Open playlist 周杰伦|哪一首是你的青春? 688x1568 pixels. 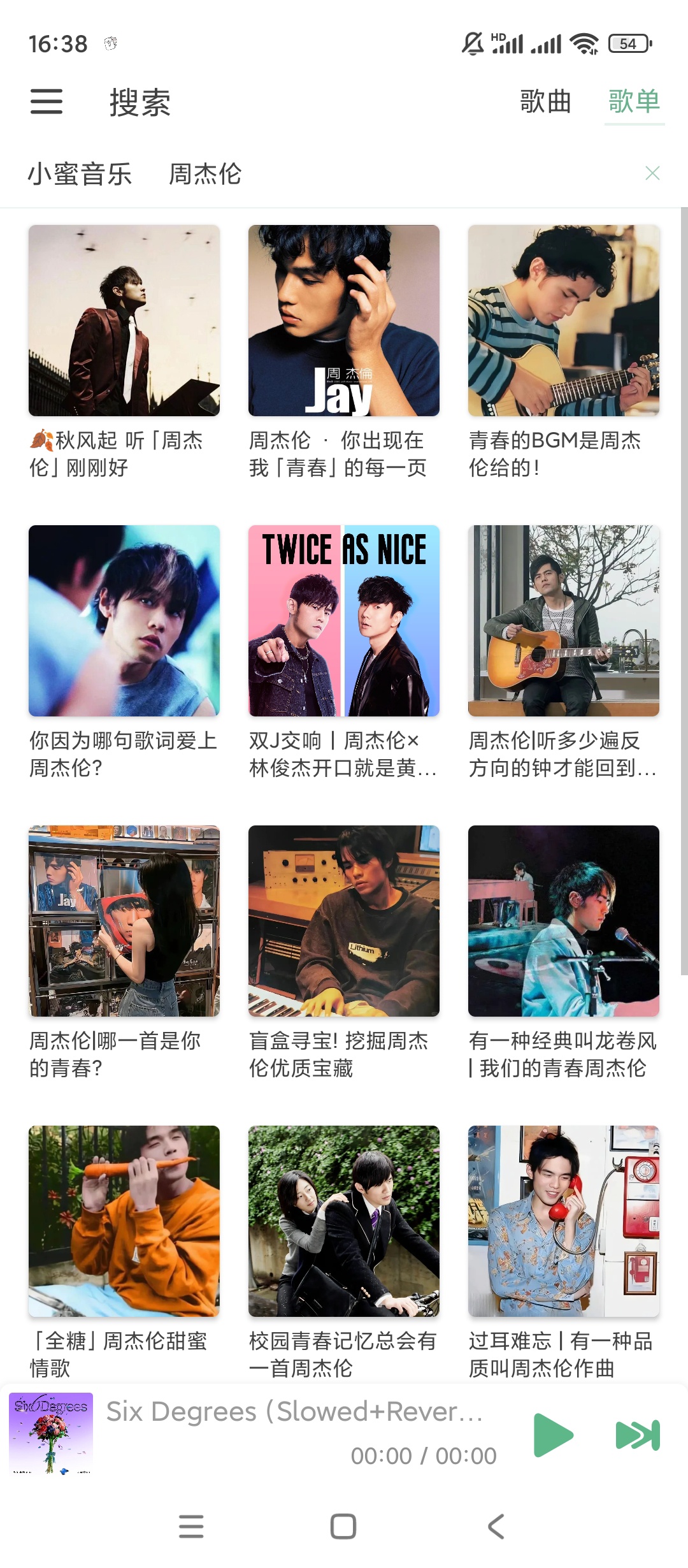point(124,921)
